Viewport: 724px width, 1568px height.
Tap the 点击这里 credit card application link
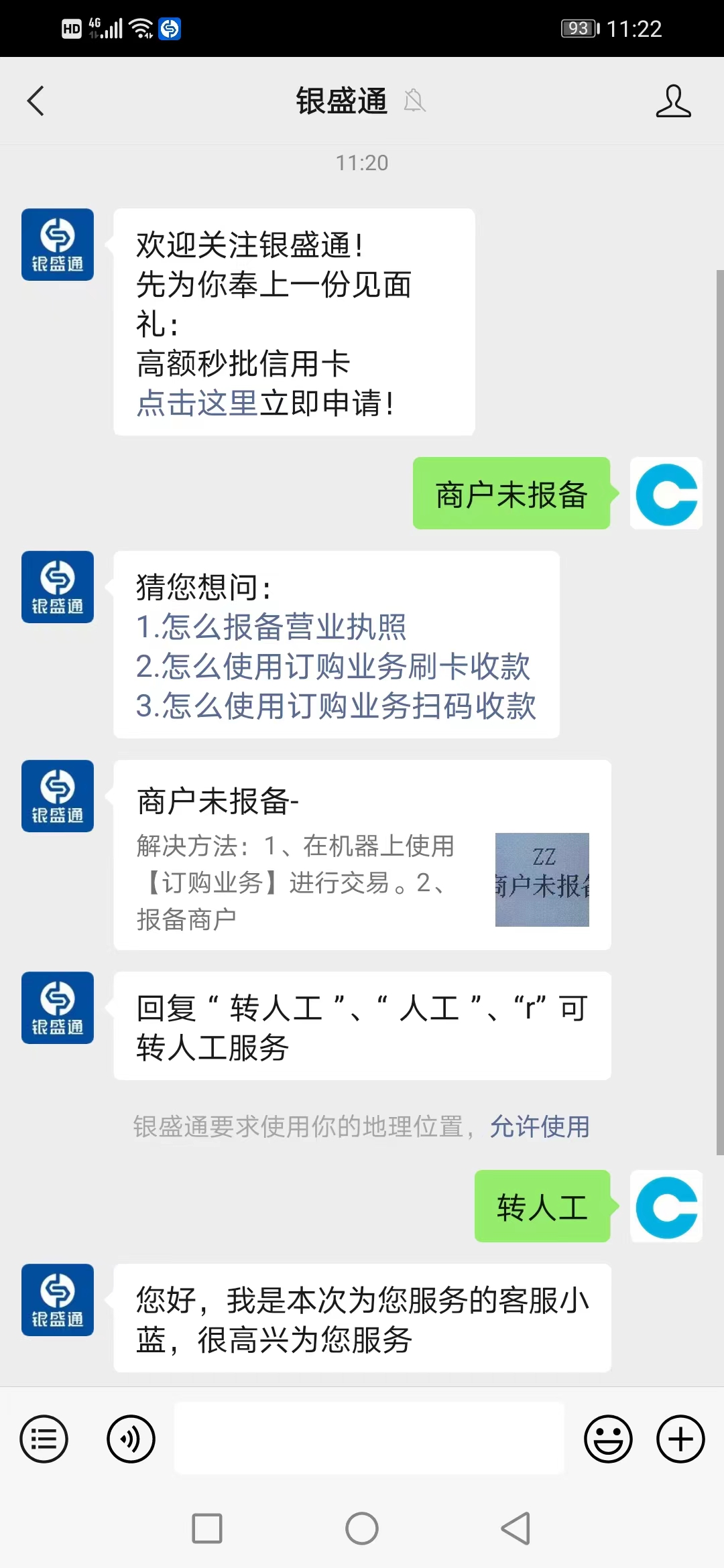tap(196, 403)
